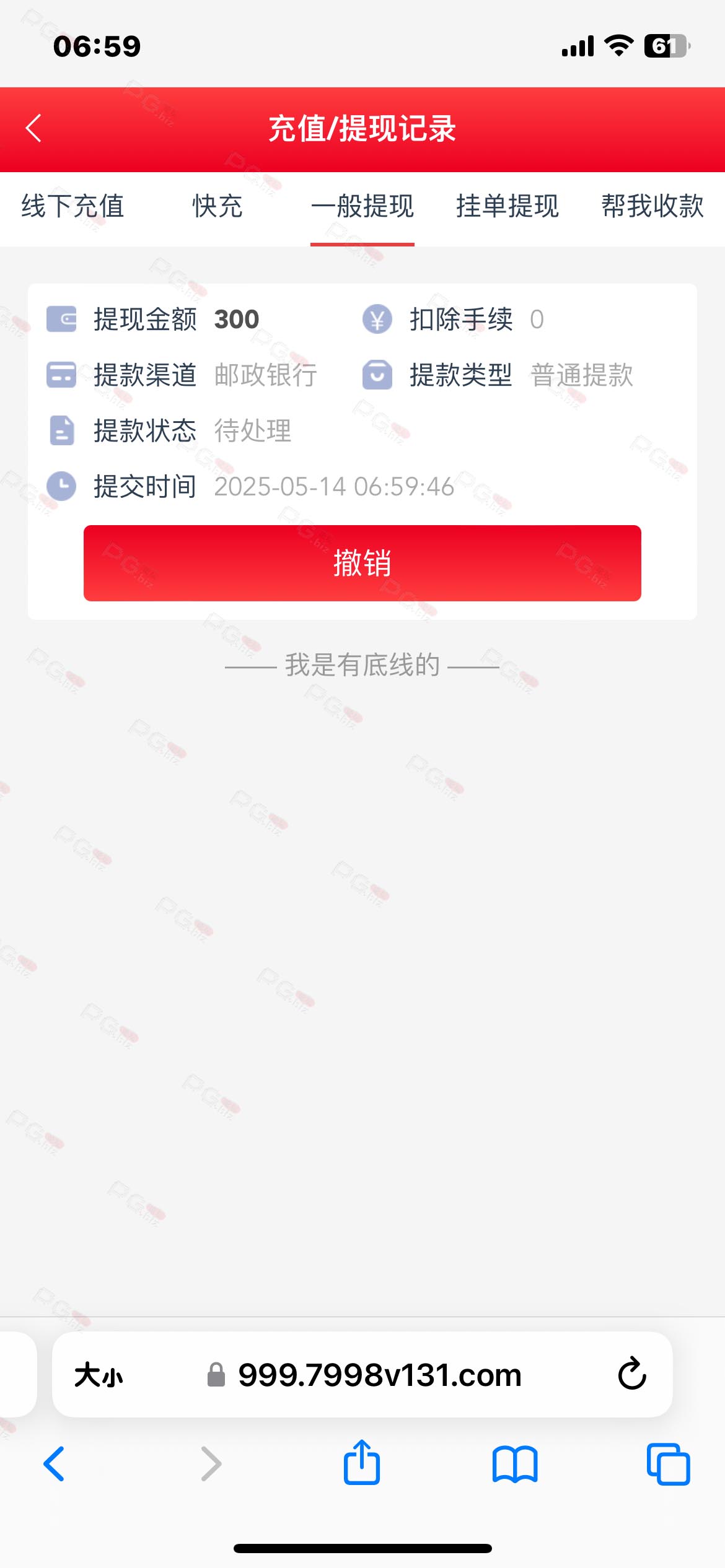This screenshot has height=1568, width=725.
Task: Switch to the 线下充值 tab
Action: click(x=72, y=206)
